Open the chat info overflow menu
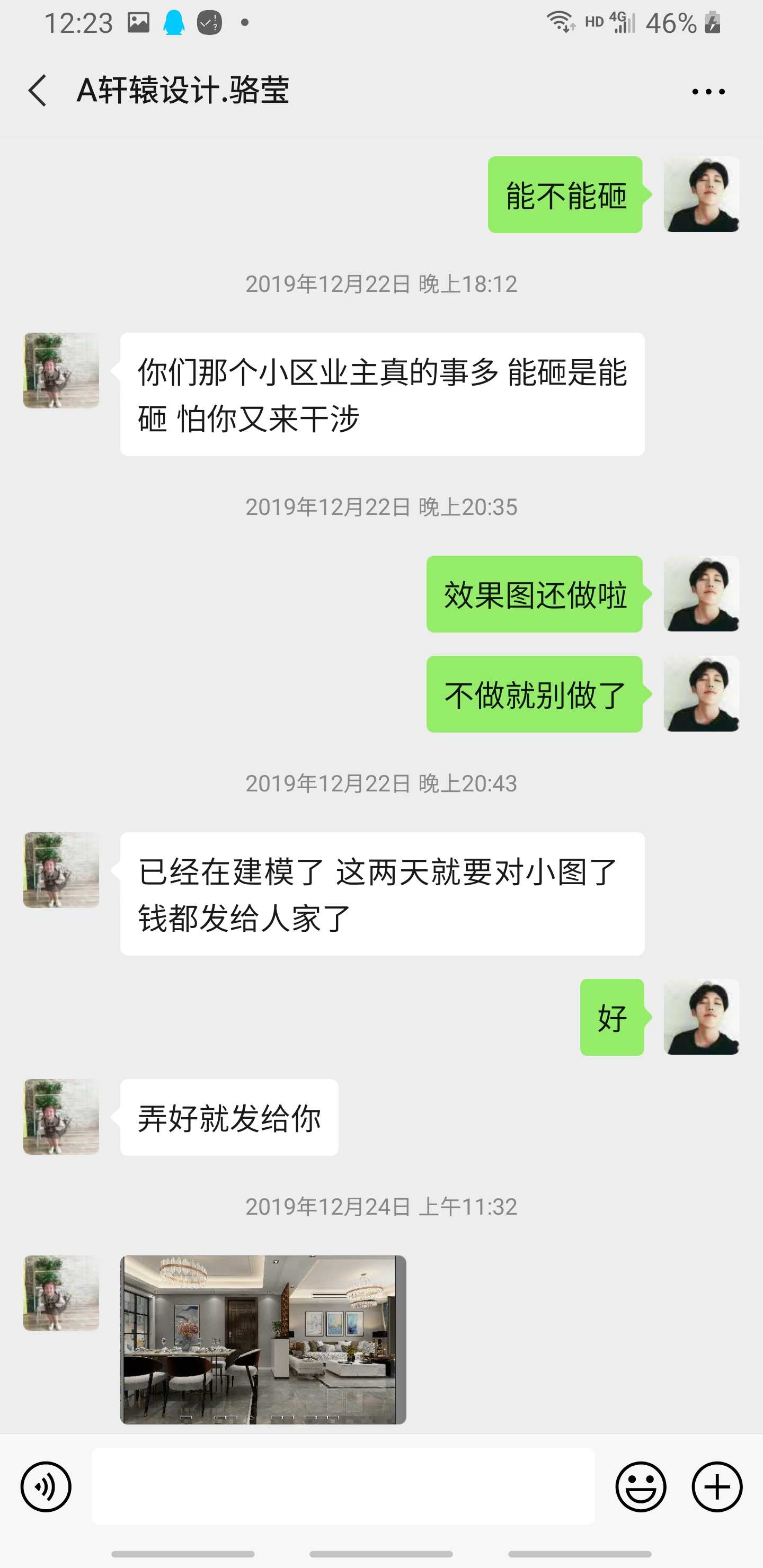This screenshot has width=763, height=1568. click(708, 92)
